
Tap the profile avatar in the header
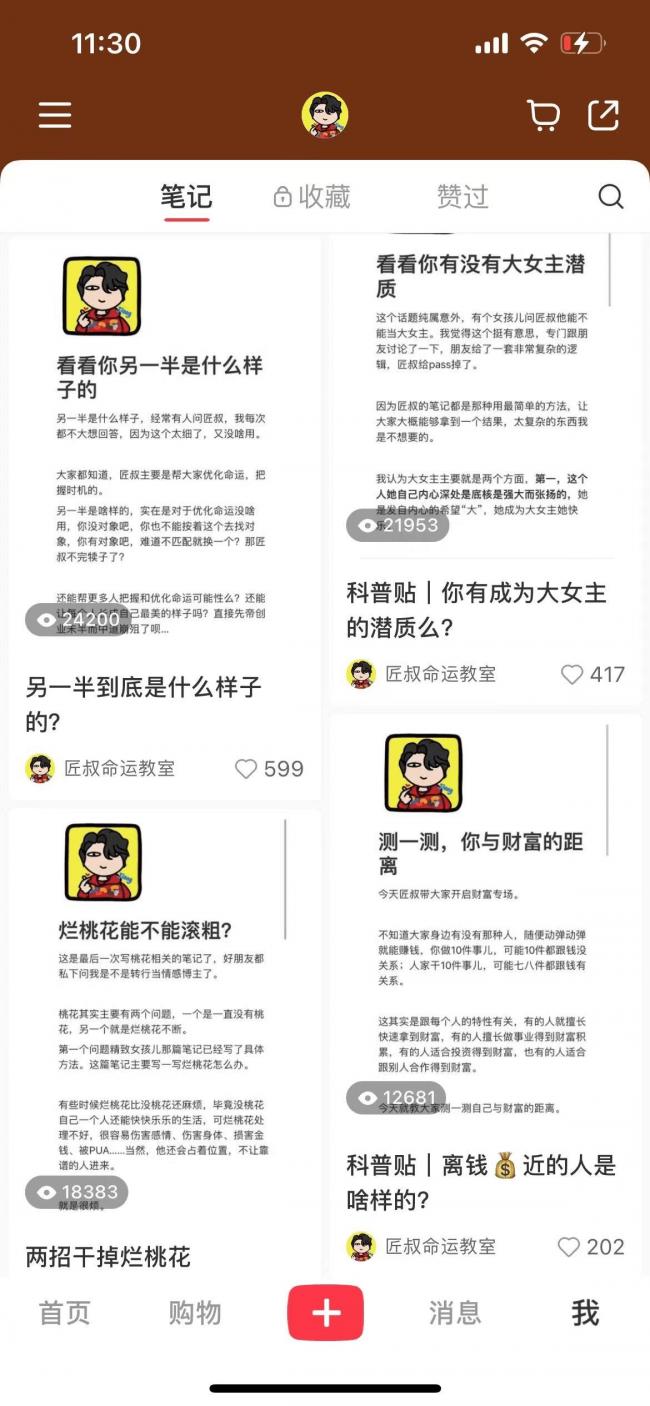pyautogui.click(x=325, y=115)
